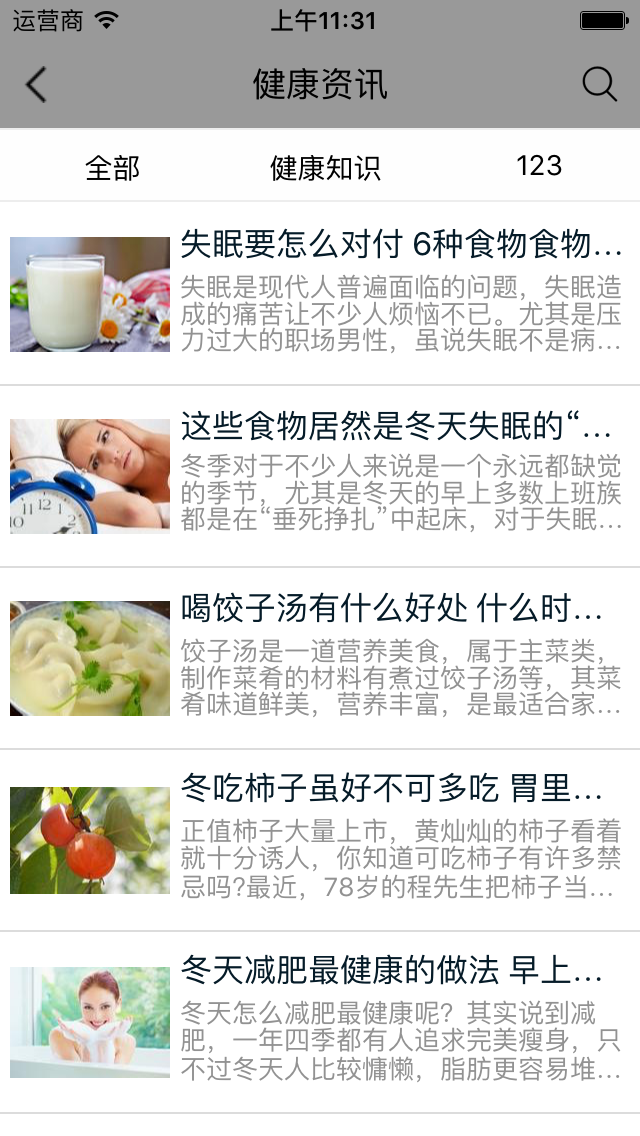The image size is (640, 1136).
Task: Go back using the header arrow
Action: click(x=36, y=85)
